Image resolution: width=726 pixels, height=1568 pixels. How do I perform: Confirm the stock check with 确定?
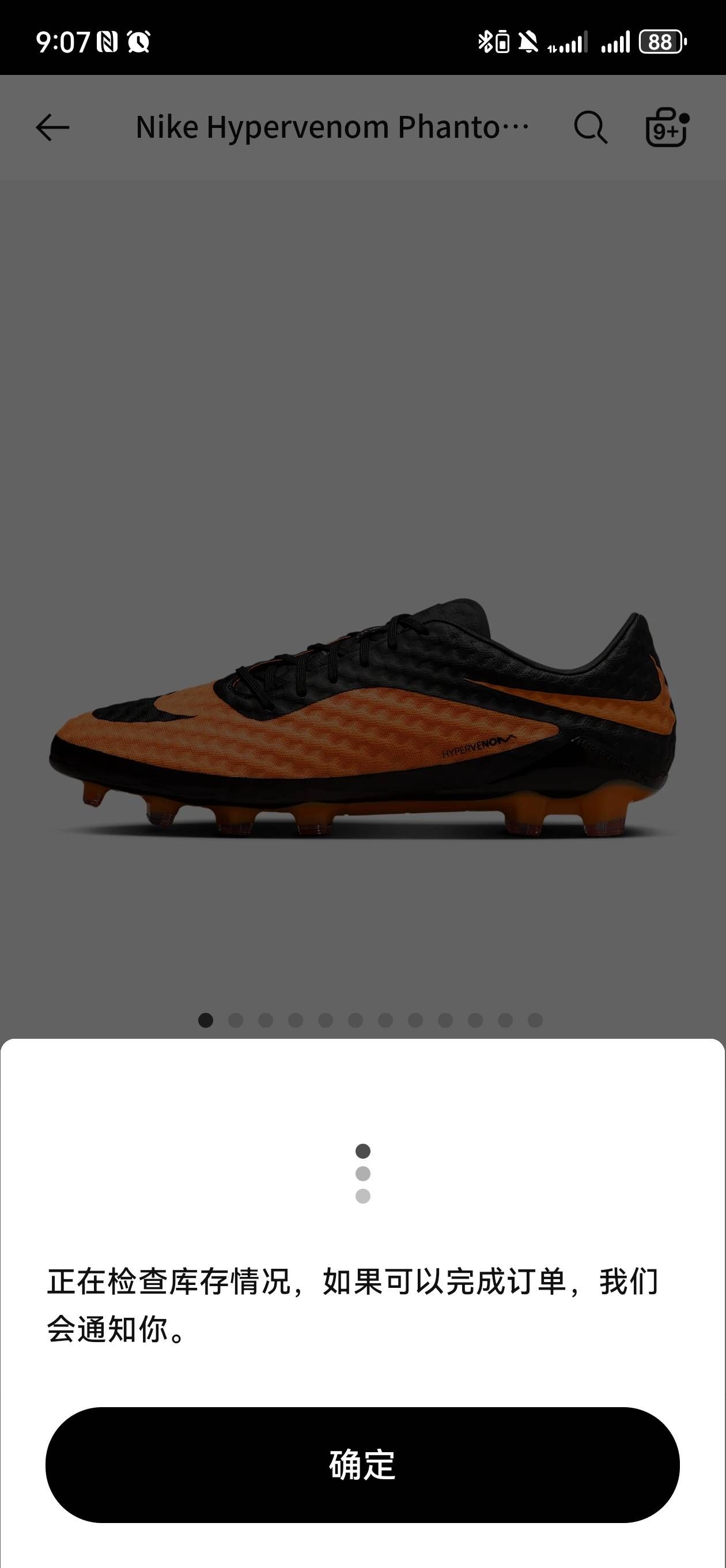(x=362, y=1464)
